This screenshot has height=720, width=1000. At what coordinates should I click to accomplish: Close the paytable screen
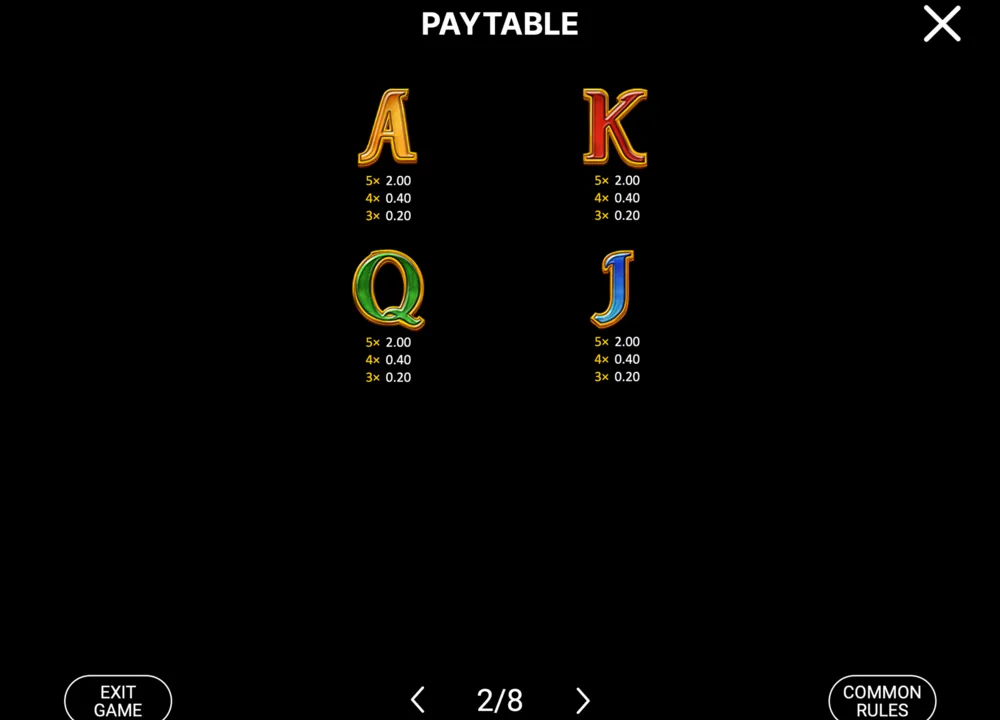[942, 24]
